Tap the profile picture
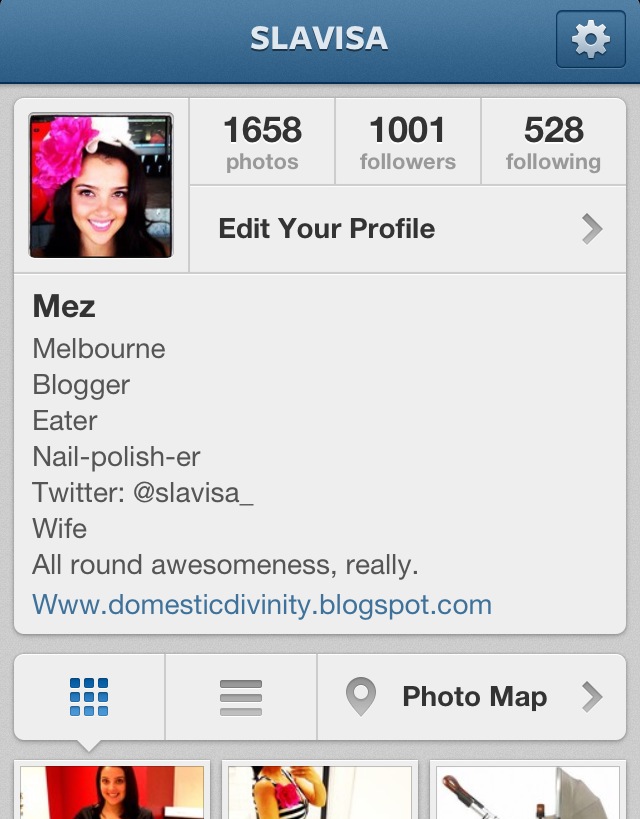Screen dimensions: 640x819 101,185
